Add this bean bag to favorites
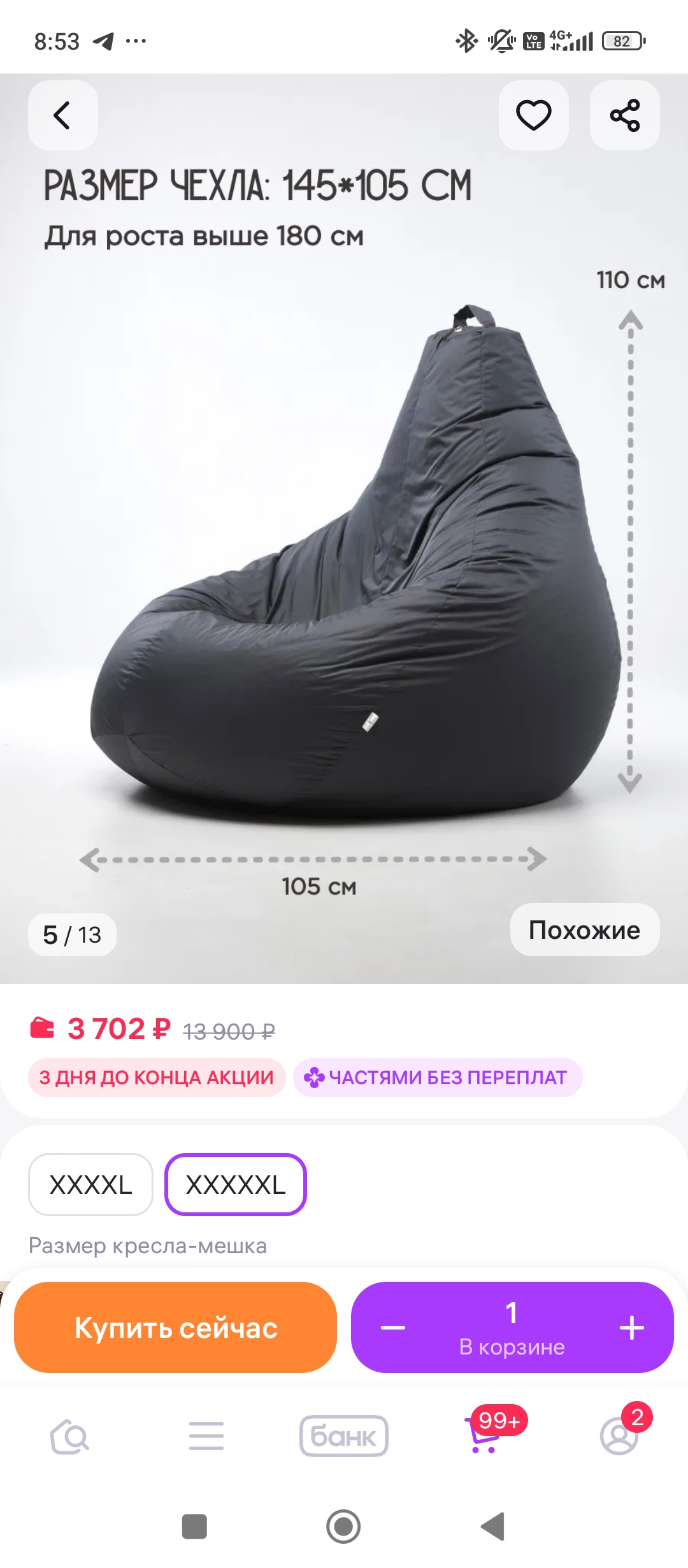The image size is (688, 1568). click(x=533, y=115)
